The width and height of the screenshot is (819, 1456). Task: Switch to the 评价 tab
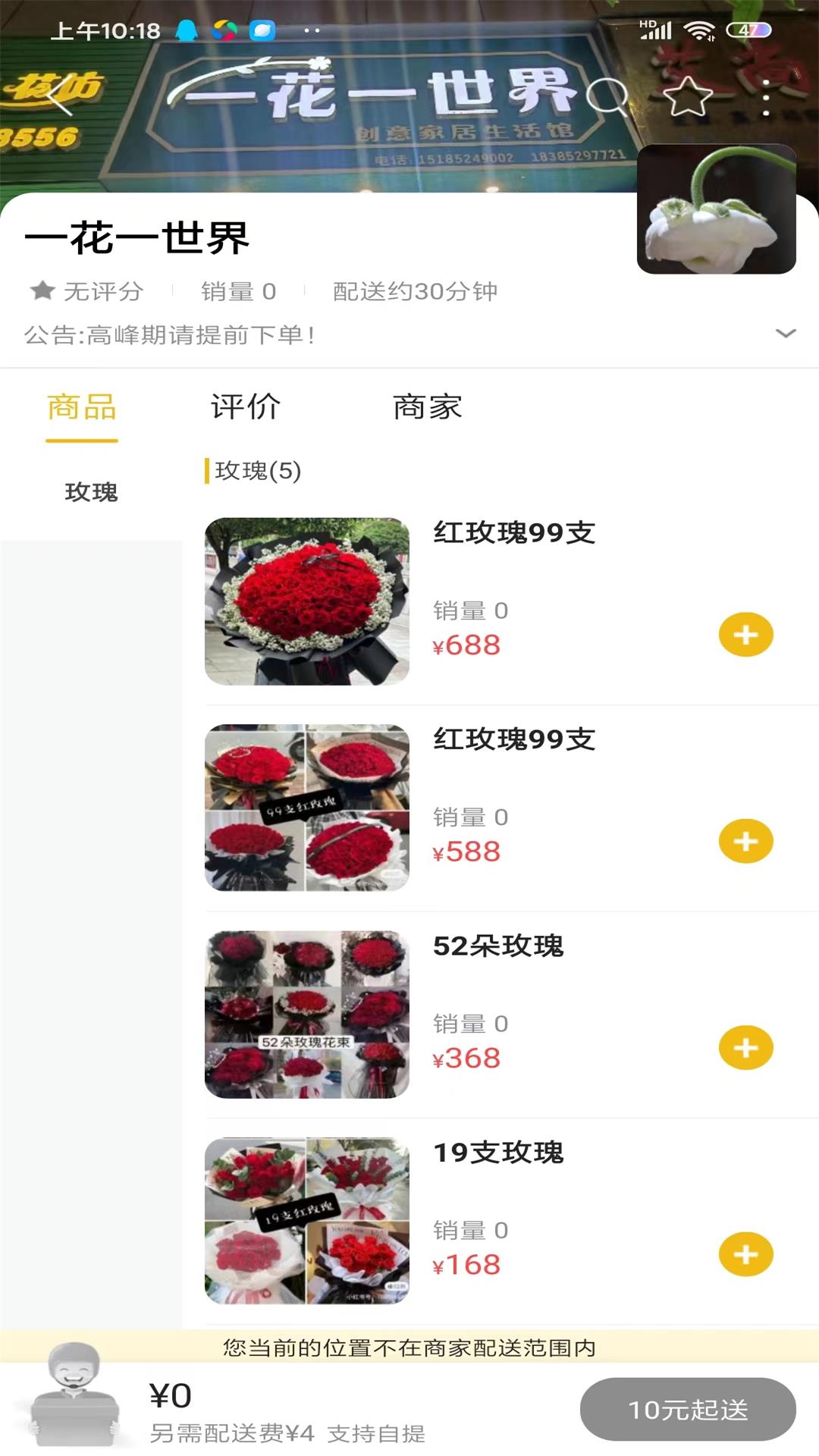pyautogui.click(x=244, y=408)
